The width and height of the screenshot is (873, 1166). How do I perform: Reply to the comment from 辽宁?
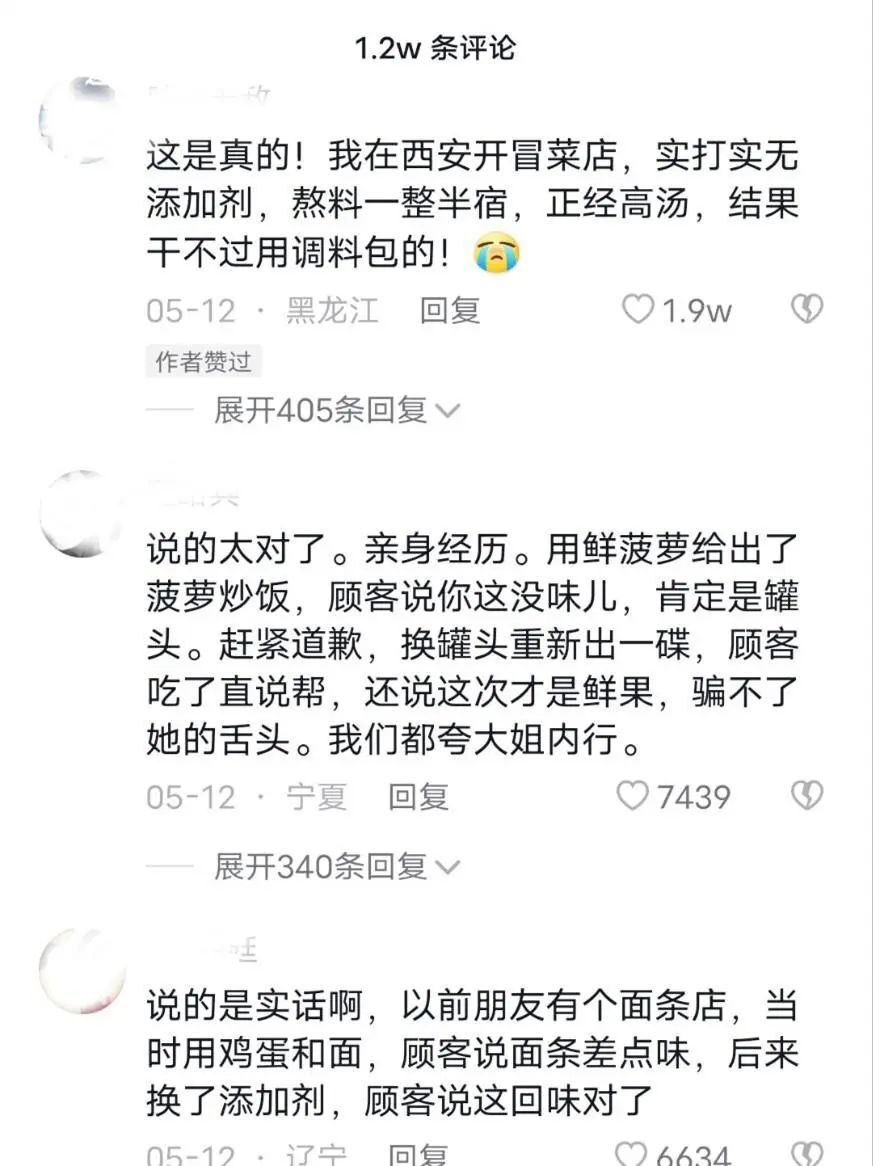(x=418, y=1156)
